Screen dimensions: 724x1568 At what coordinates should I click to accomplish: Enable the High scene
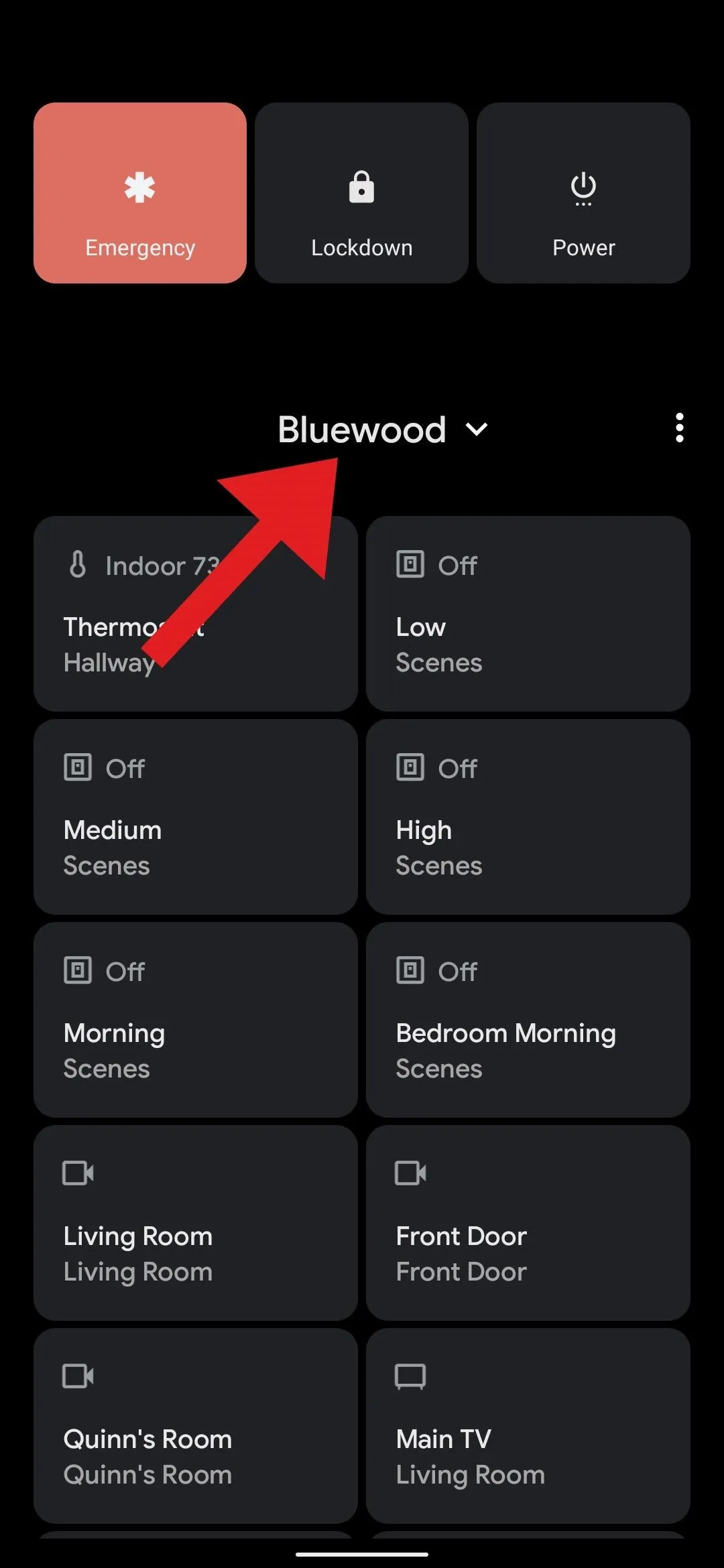click(x=528, y=816)
